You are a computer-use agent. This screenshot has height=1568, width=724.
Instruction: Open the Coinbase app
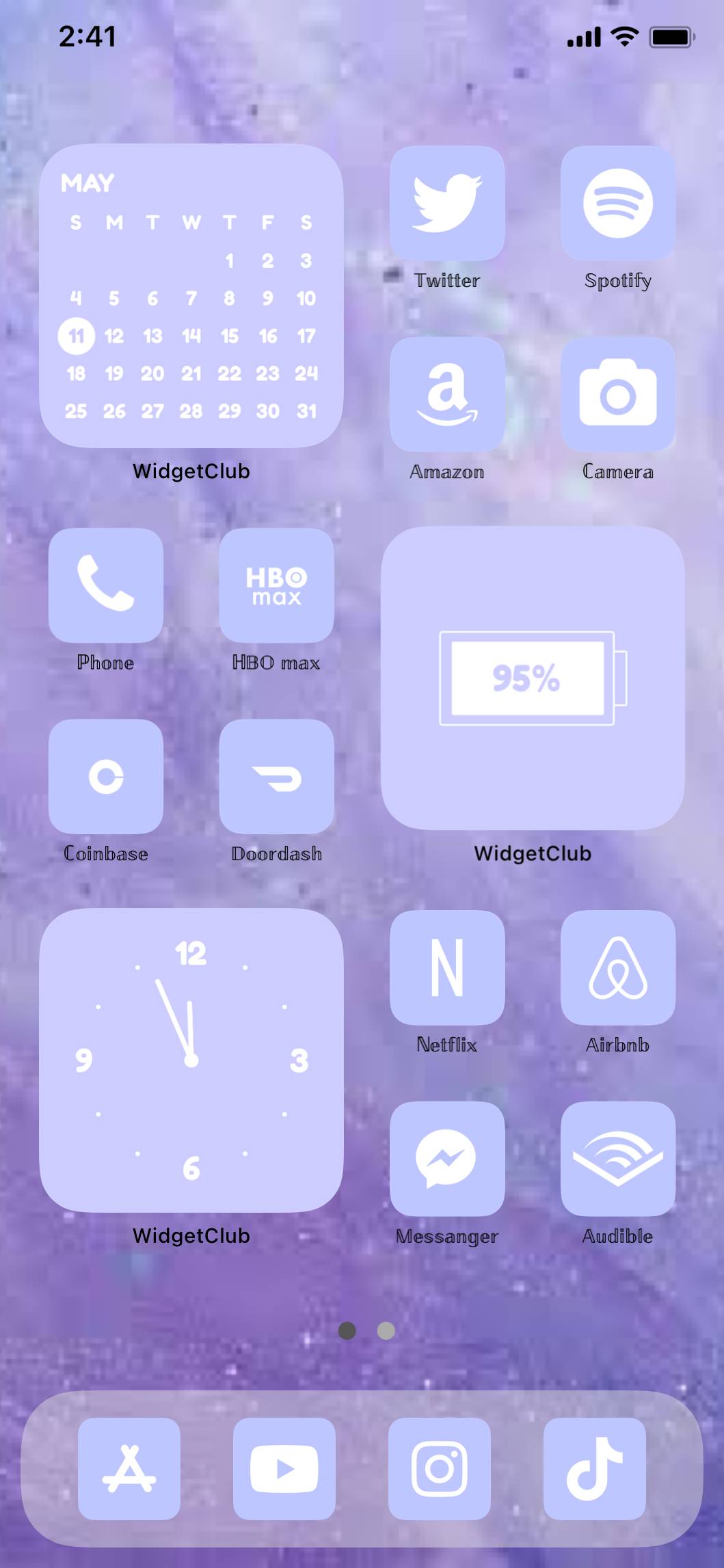106,777
